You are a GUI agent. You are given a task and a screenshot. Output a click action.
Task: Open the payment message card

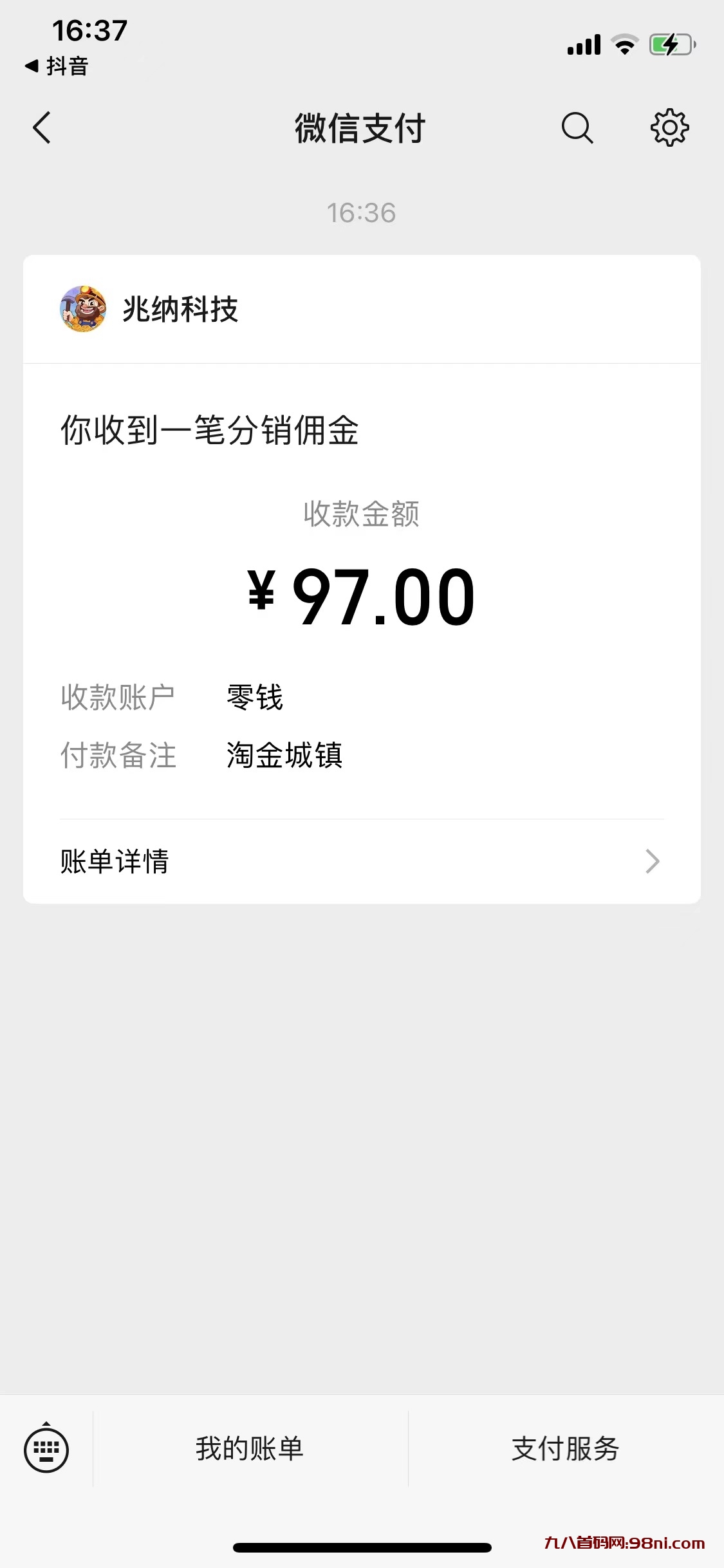(362, 579)
